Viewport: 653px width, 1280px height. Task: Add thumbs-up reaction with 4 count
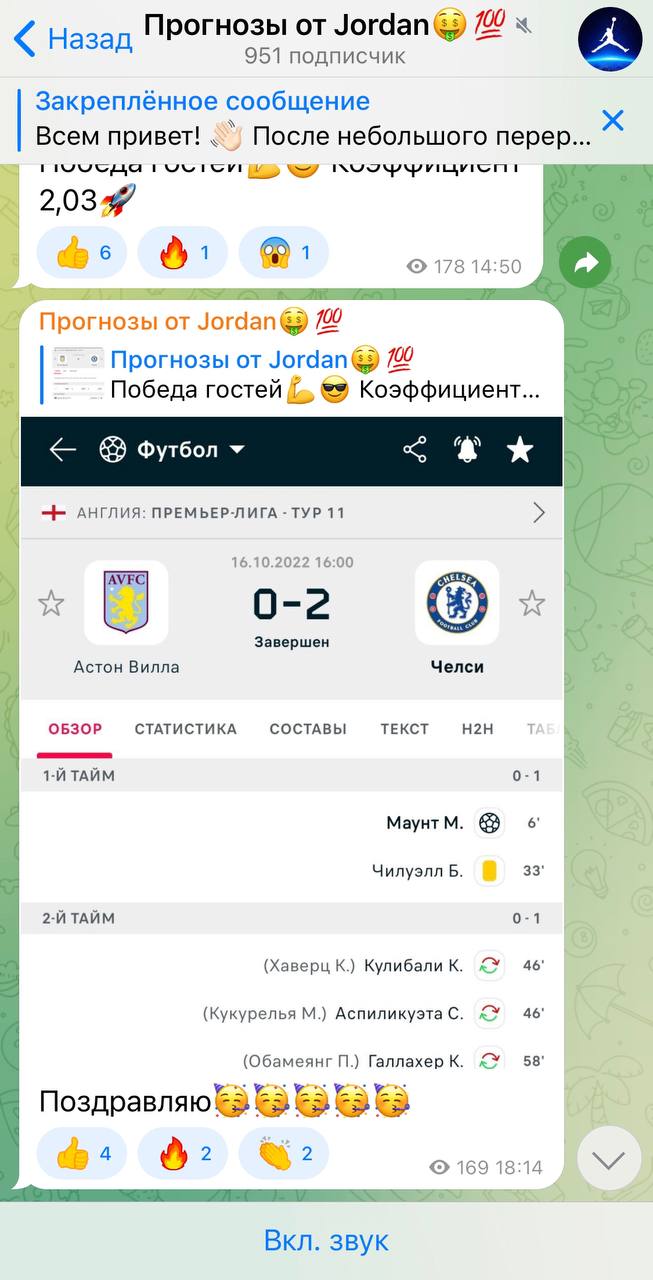[x=83, y=1154]
